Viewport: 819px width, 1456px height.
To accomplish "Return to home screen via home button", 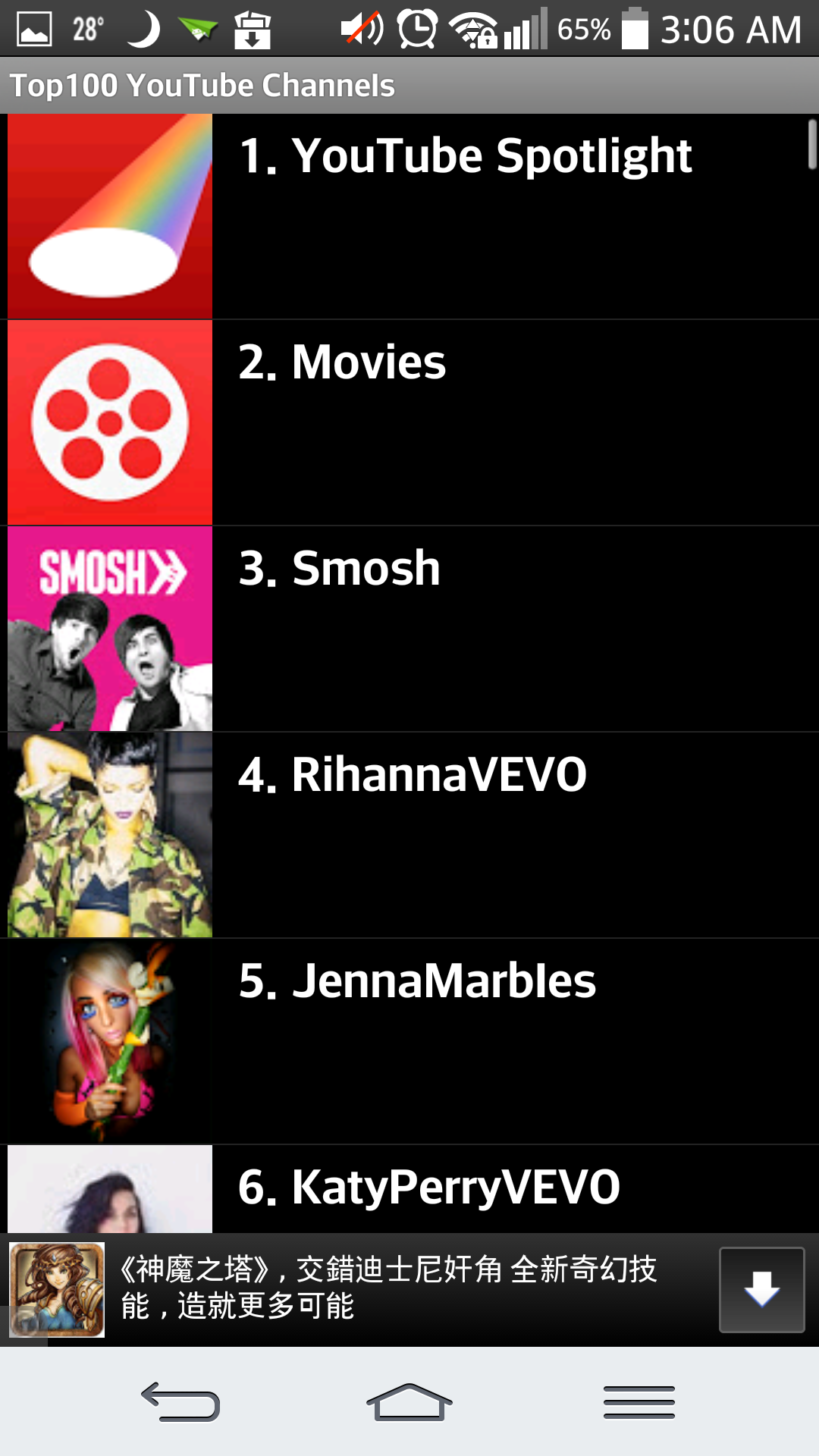I will coord(409,1401).
